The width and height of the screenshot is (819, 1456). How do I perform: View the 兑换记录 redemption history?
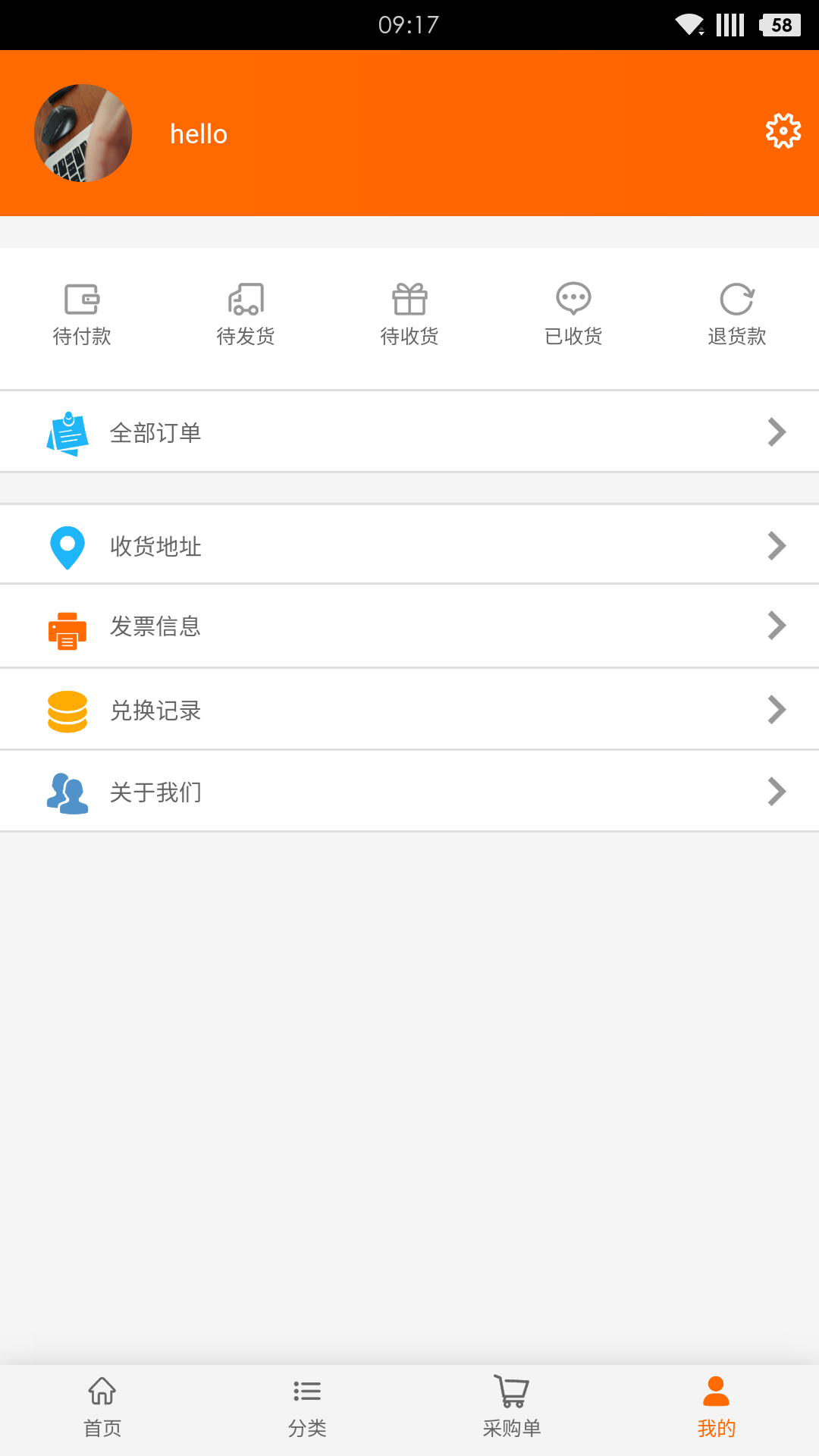click(409, 708)
